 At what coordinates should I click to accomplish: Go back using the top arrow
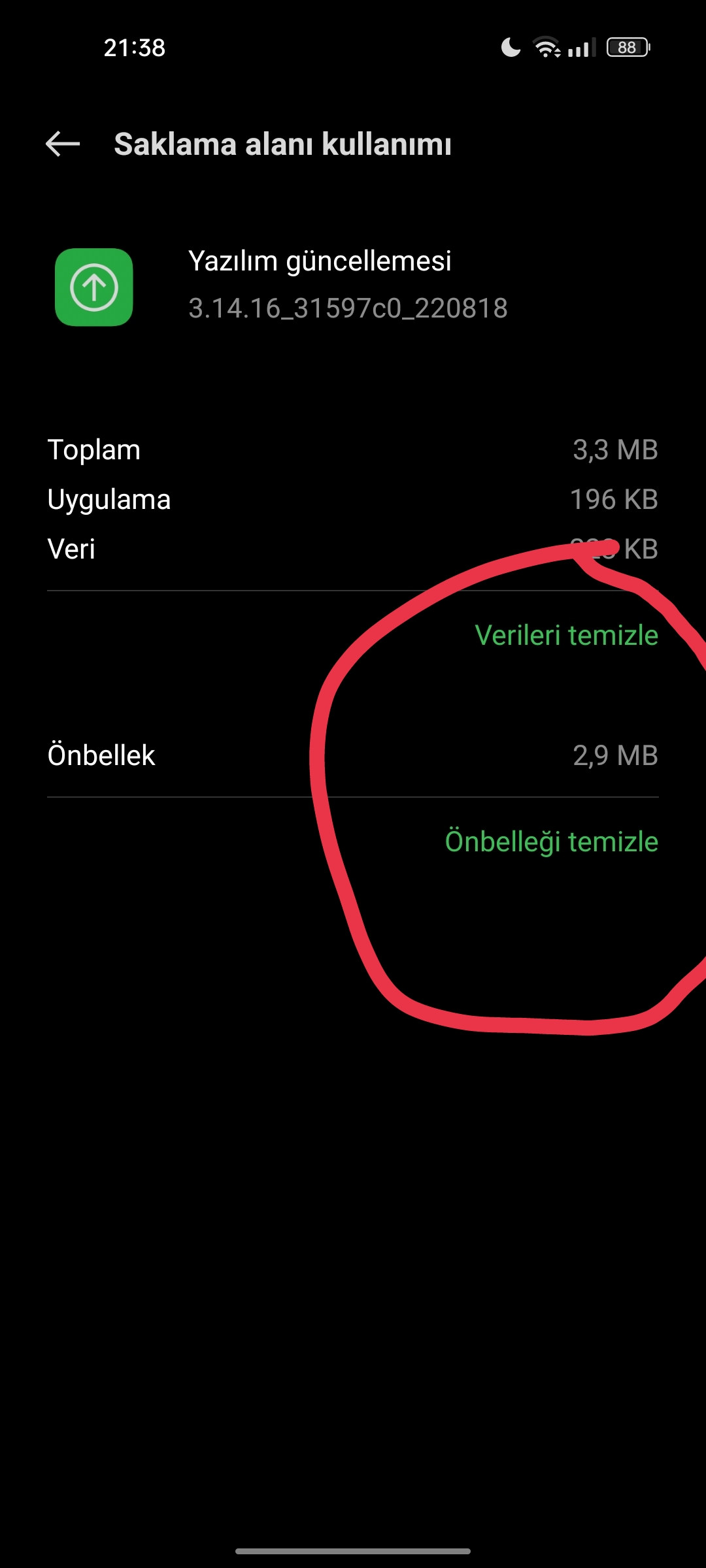pos(63,144)
